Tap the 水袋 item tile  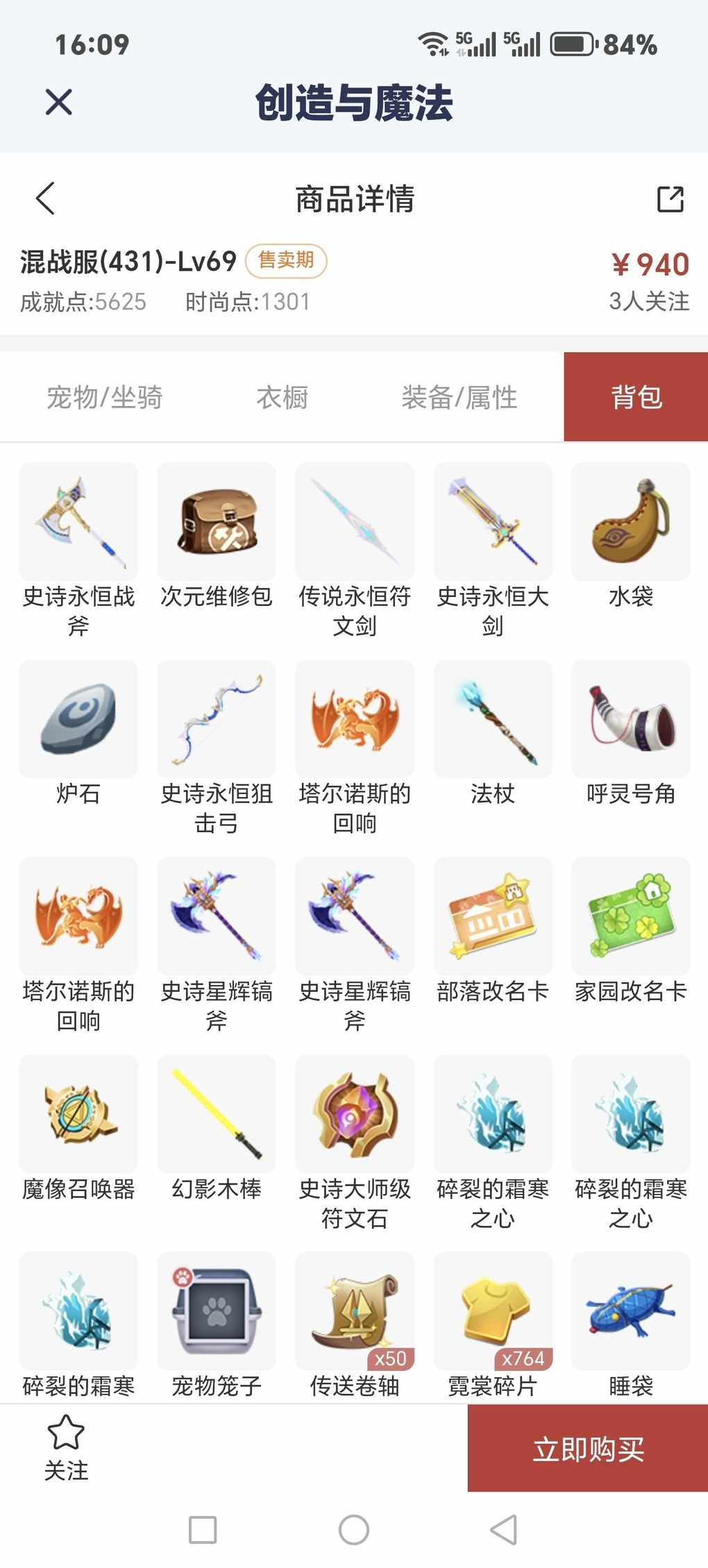(x=630, y=522)
